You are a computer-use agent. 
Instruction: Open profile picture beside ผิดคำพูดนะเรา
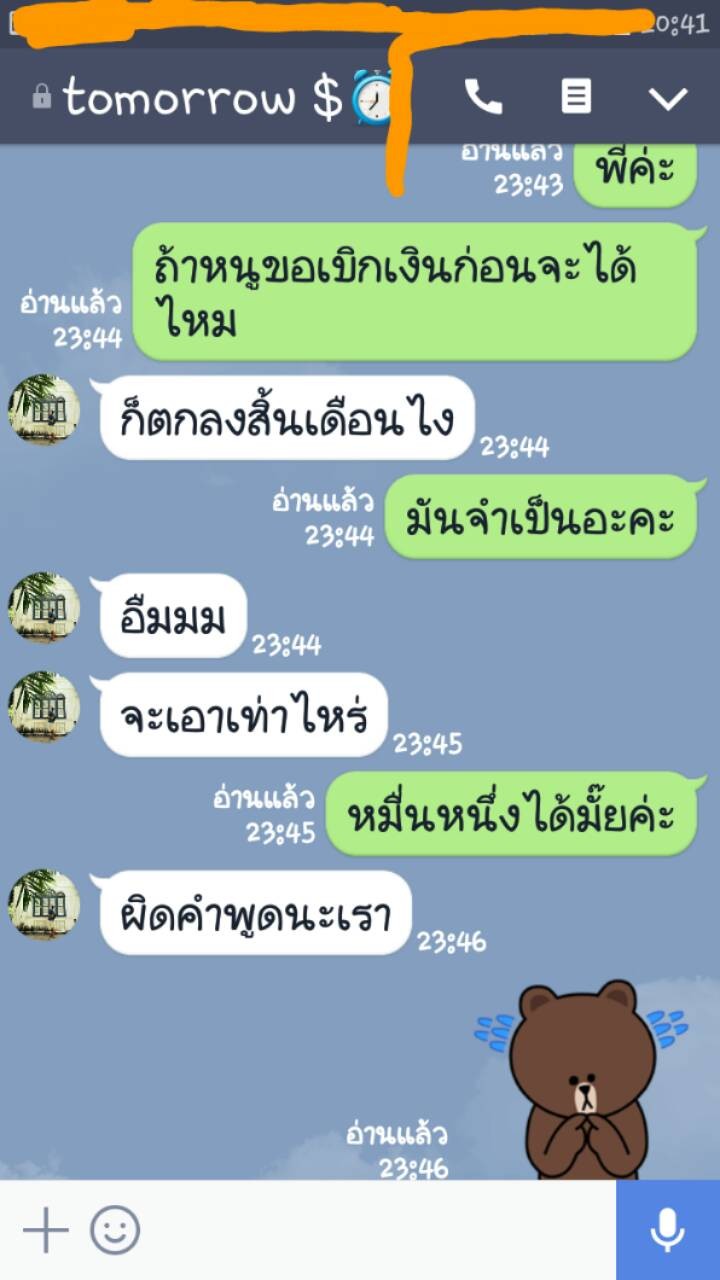click(x=44, y=904)
